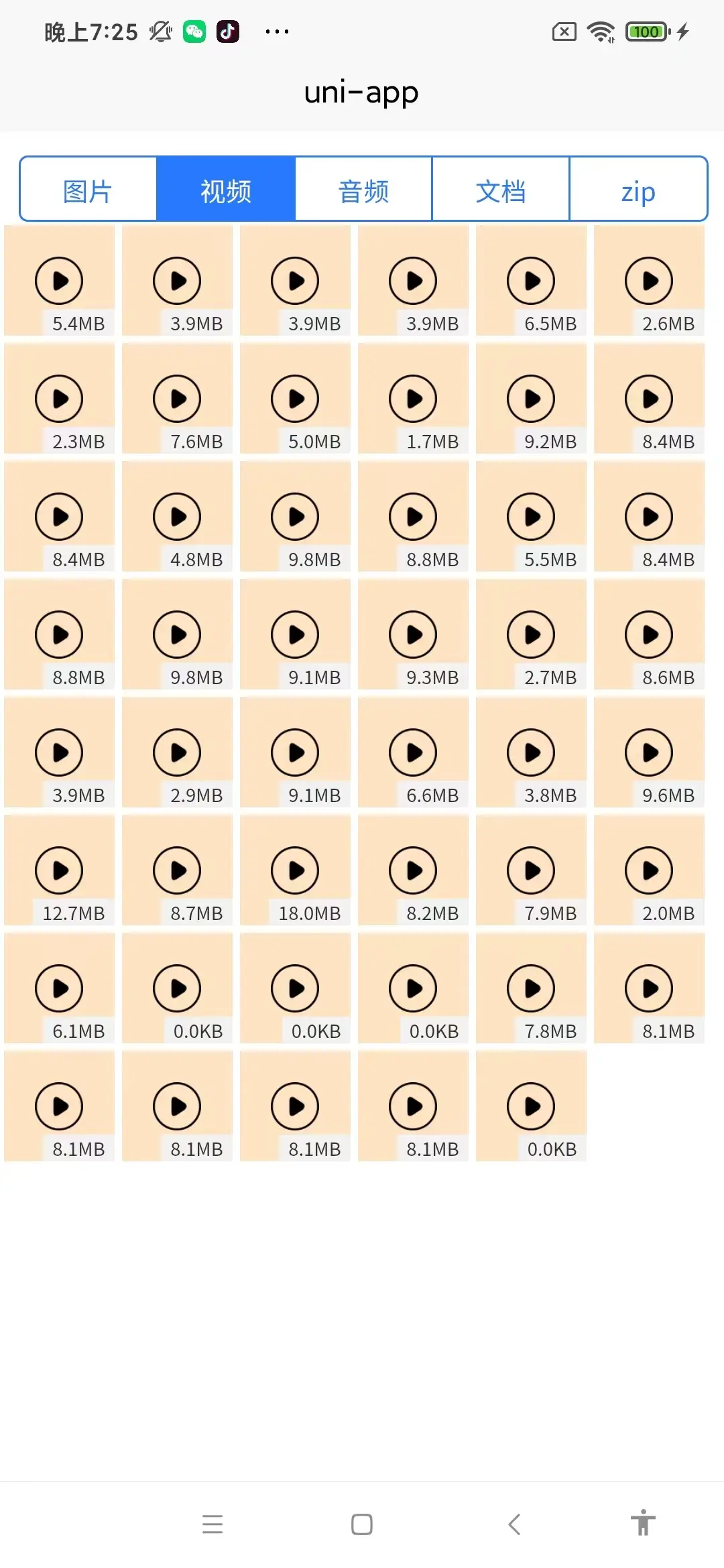Go to the home screen

coord(362,1524)
